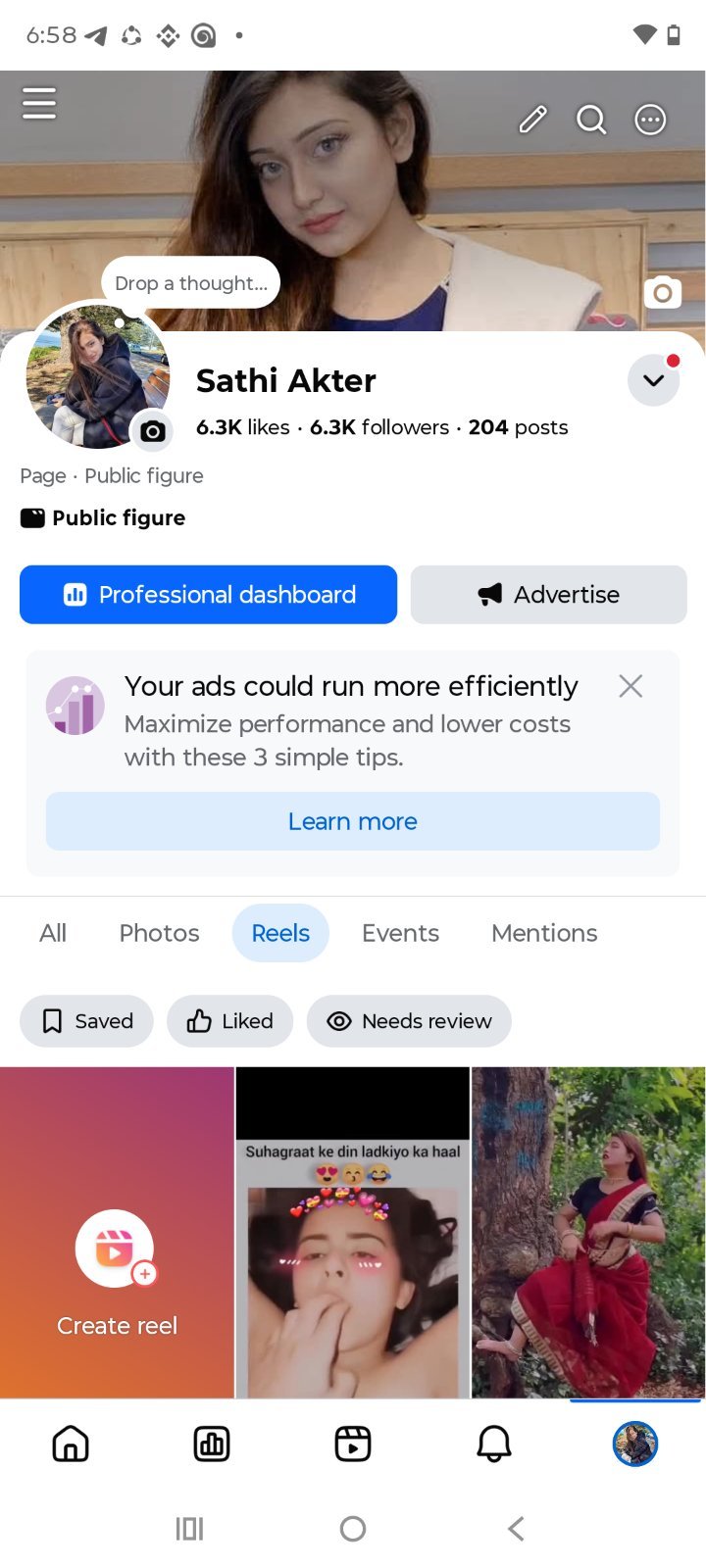Screen dimensions: 706x1568
Task: Open the three-dot overflow menu
Action: (650, 120)
